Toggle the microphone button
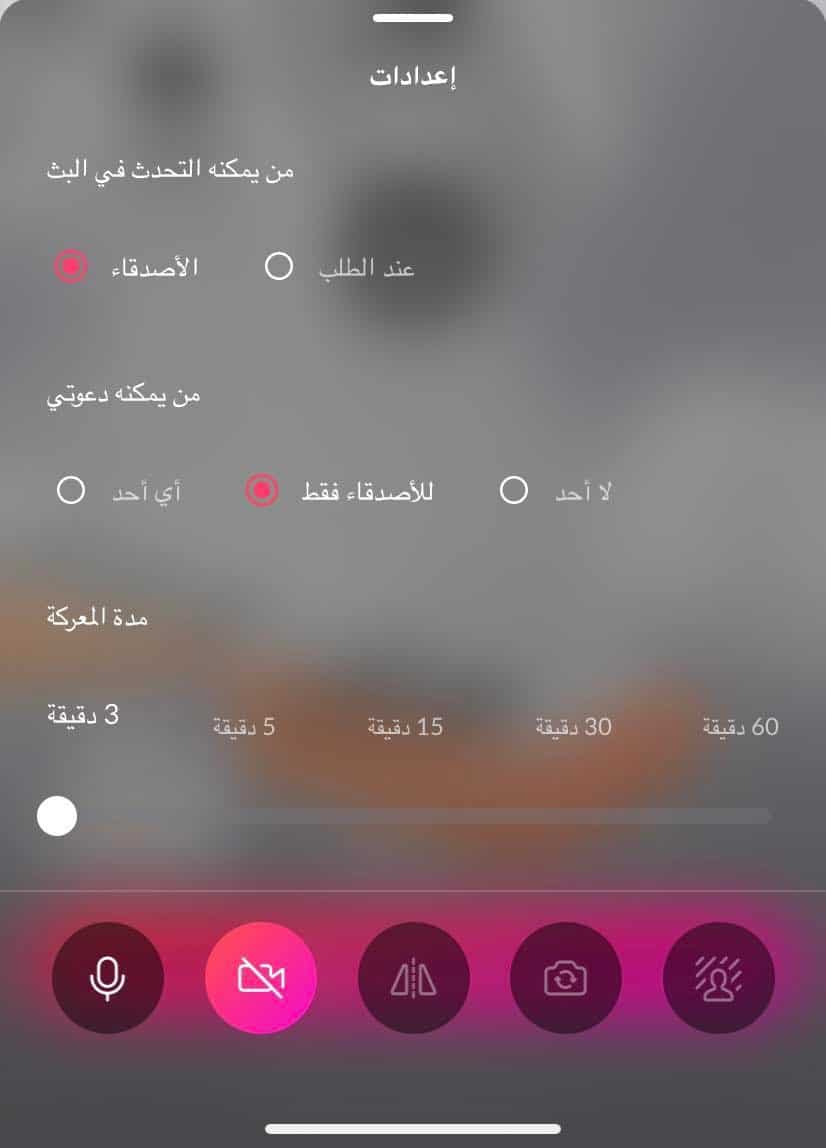The image size is (826, 1148). [x=108, y=977]
